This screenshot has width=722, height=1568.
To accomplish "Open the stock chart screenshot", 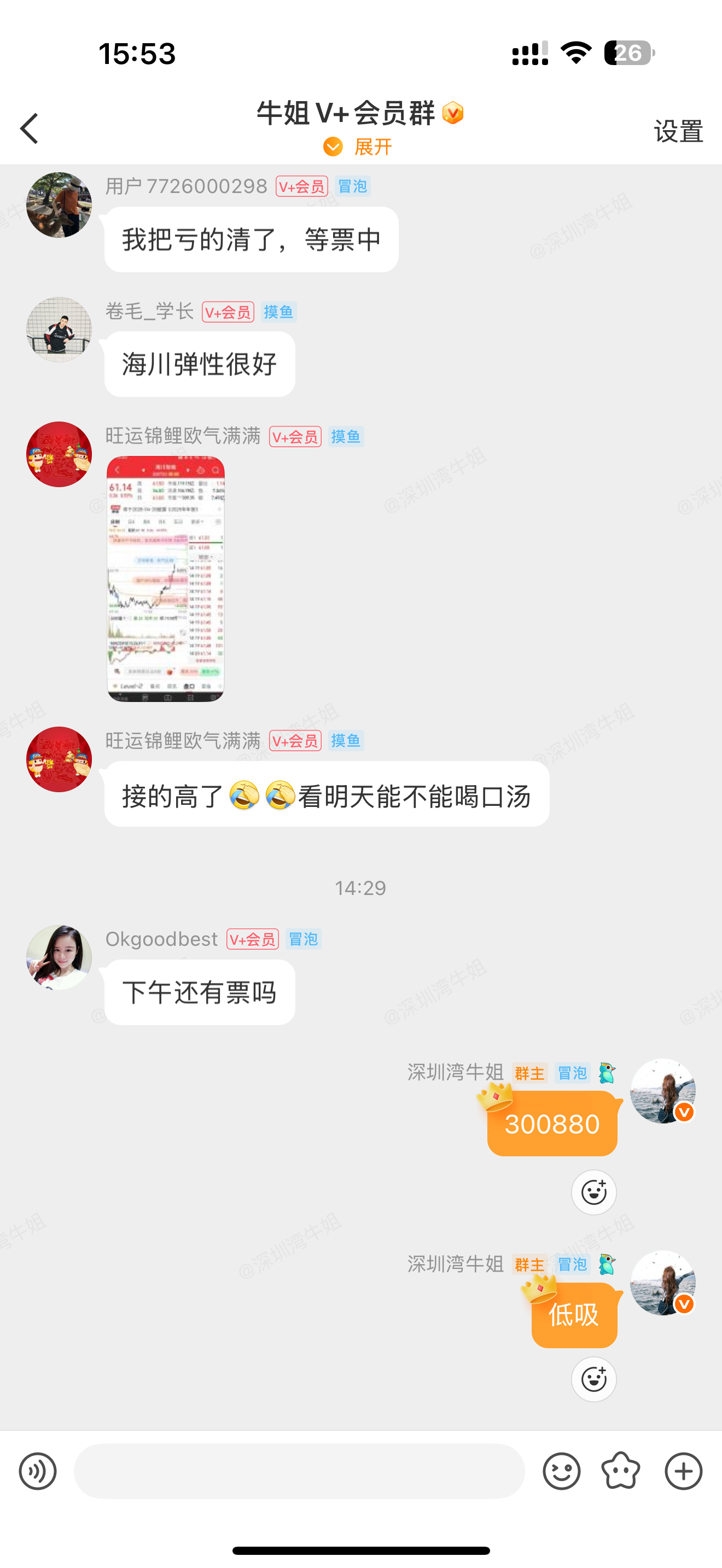I will (166, 578).
